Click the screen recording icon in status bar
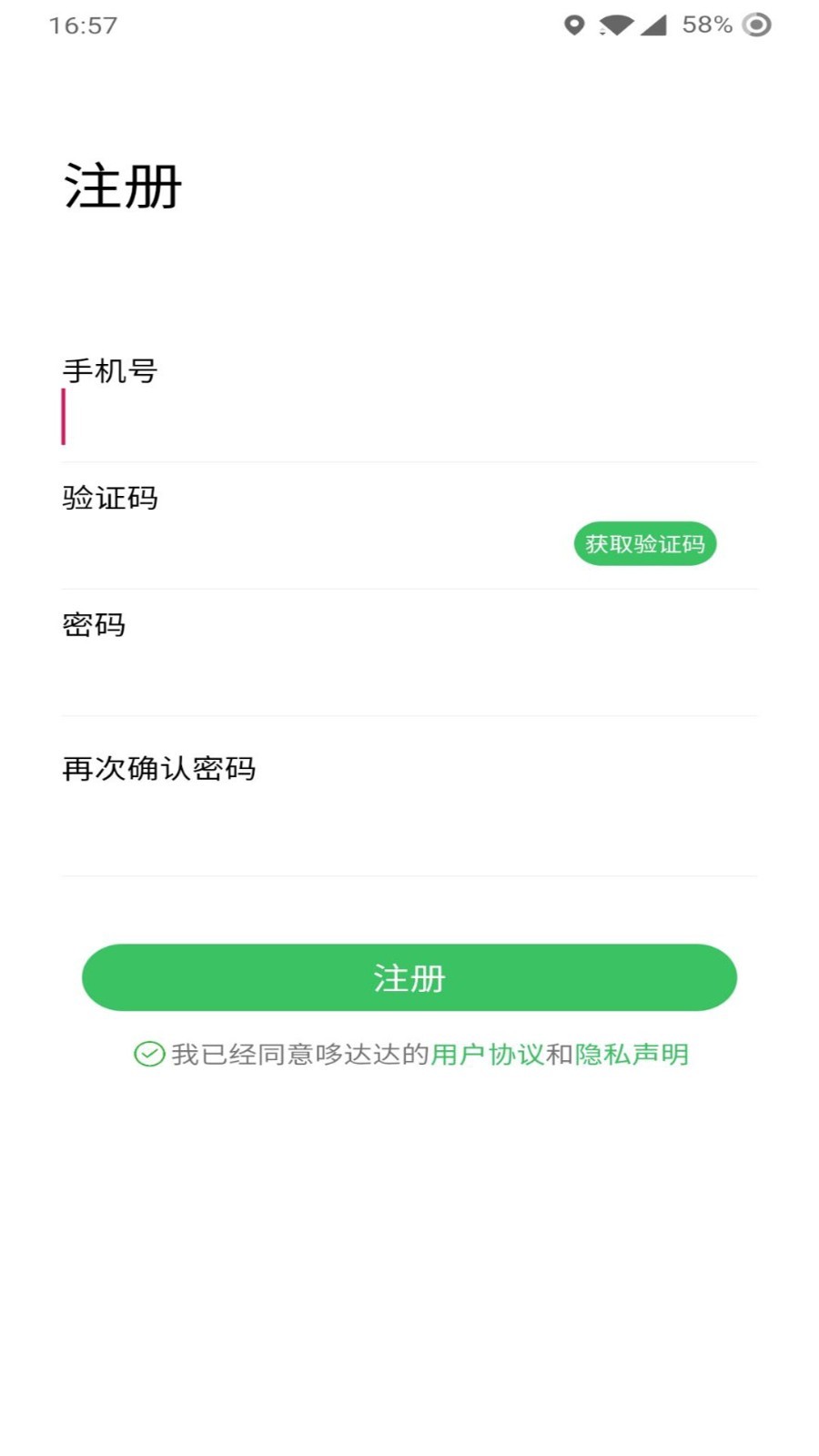This screenshot has height=1456, width=819. (x=755, y=27)
